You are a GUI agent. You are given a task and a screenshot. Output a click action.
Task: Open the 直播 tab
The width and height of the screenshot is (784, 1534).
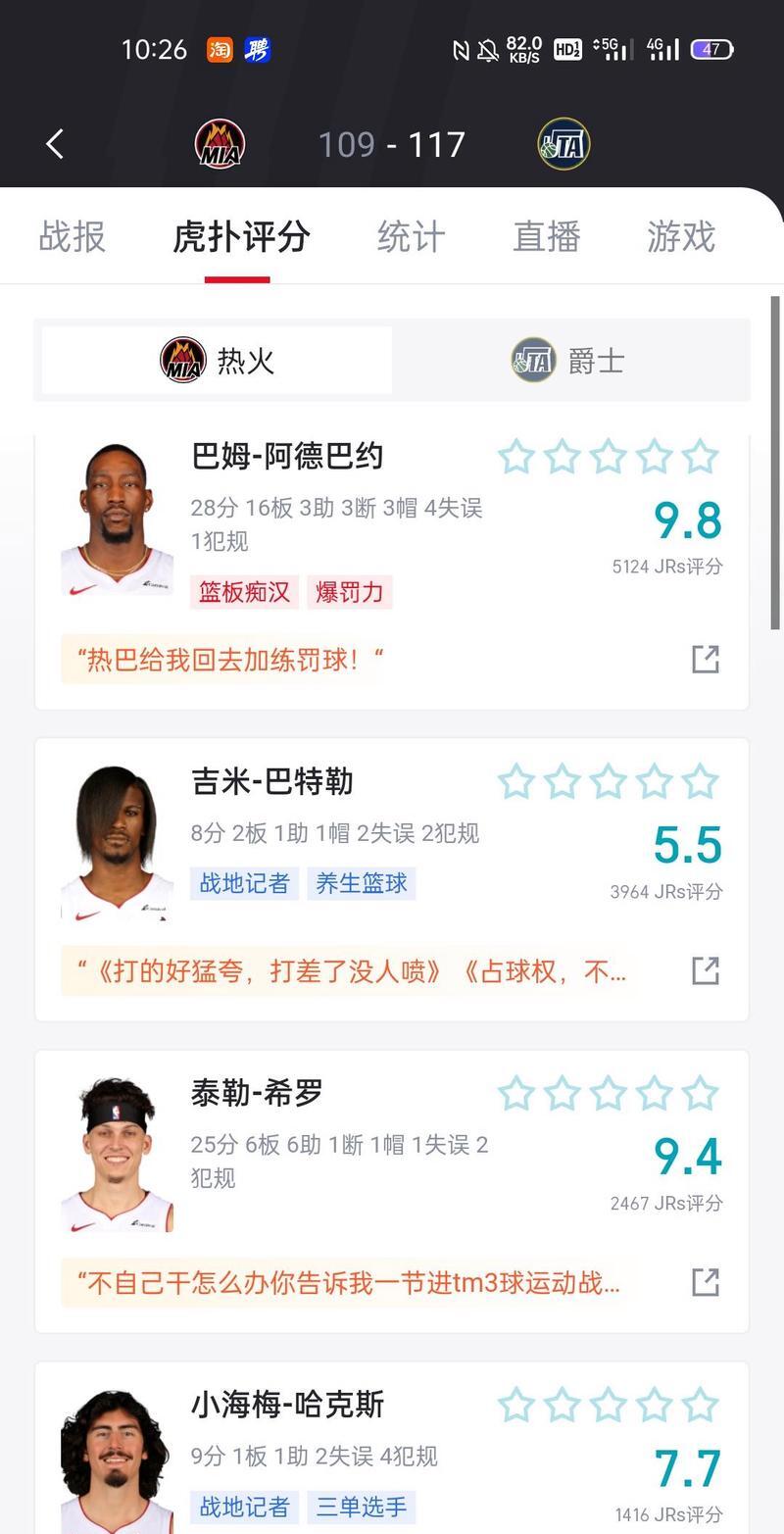[x=546, y=235]
